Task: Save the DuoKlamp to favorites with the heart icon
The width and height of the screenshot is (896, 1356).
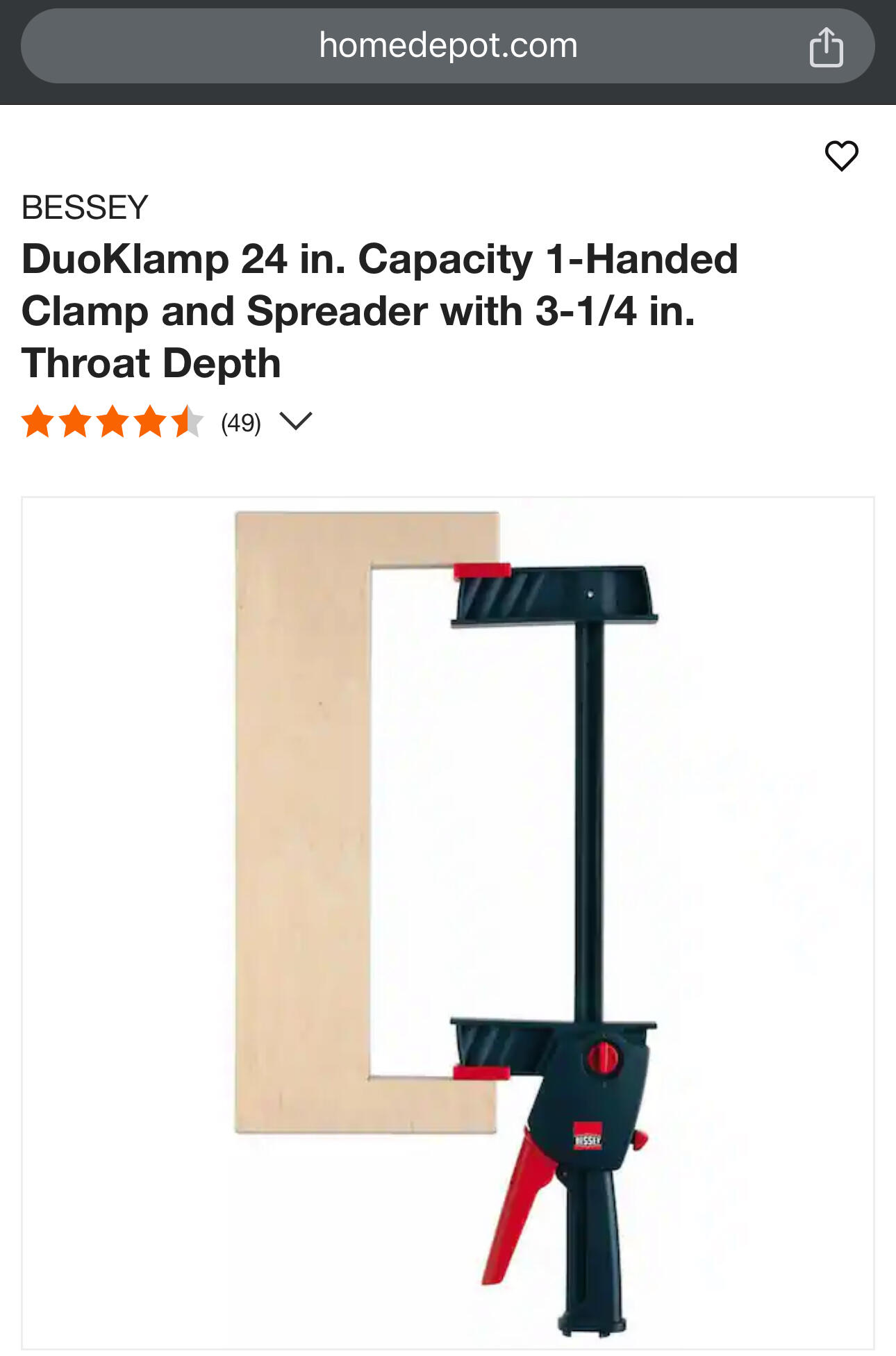Action: click(841, 155)
